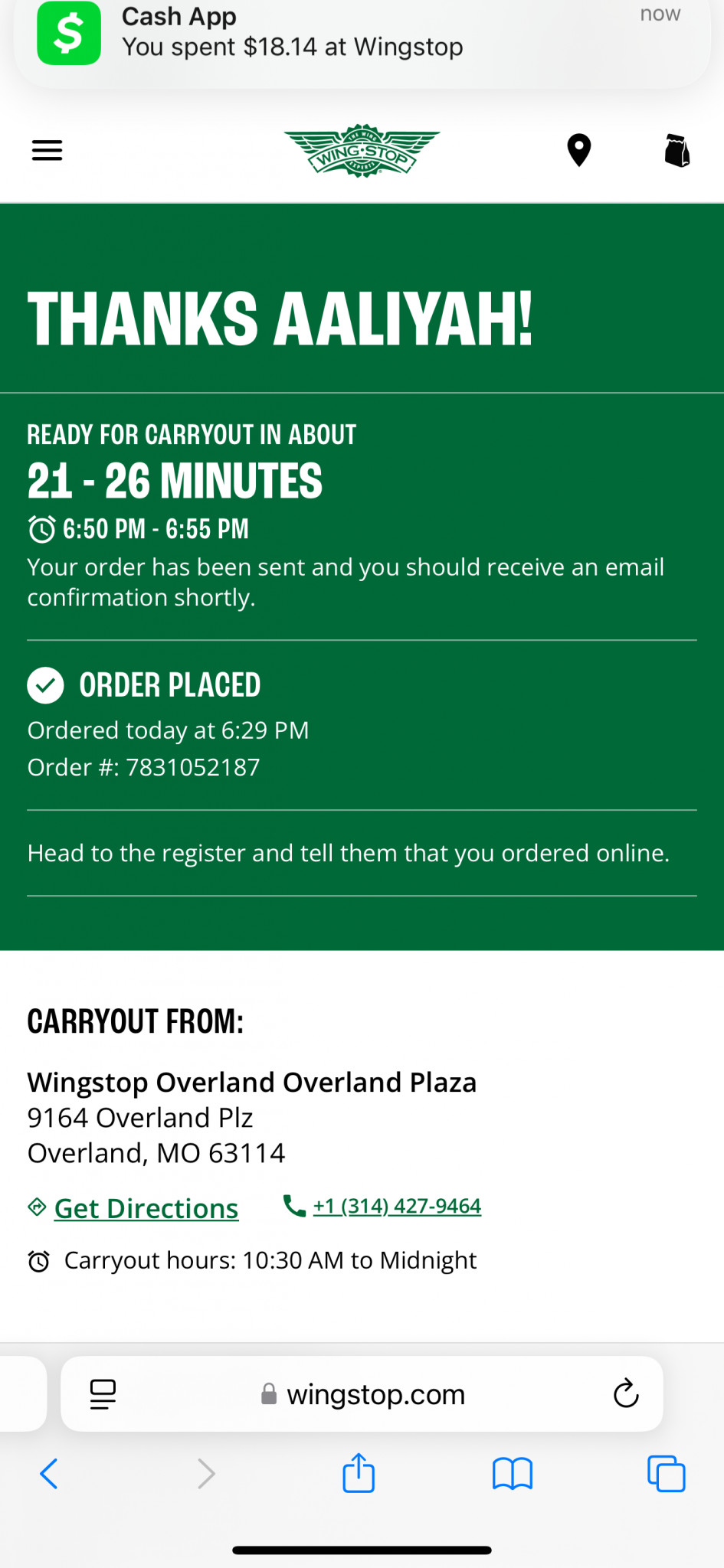Show all open tabs
The width and height of the screenshot is (724, 1568).
(667, 1473)
